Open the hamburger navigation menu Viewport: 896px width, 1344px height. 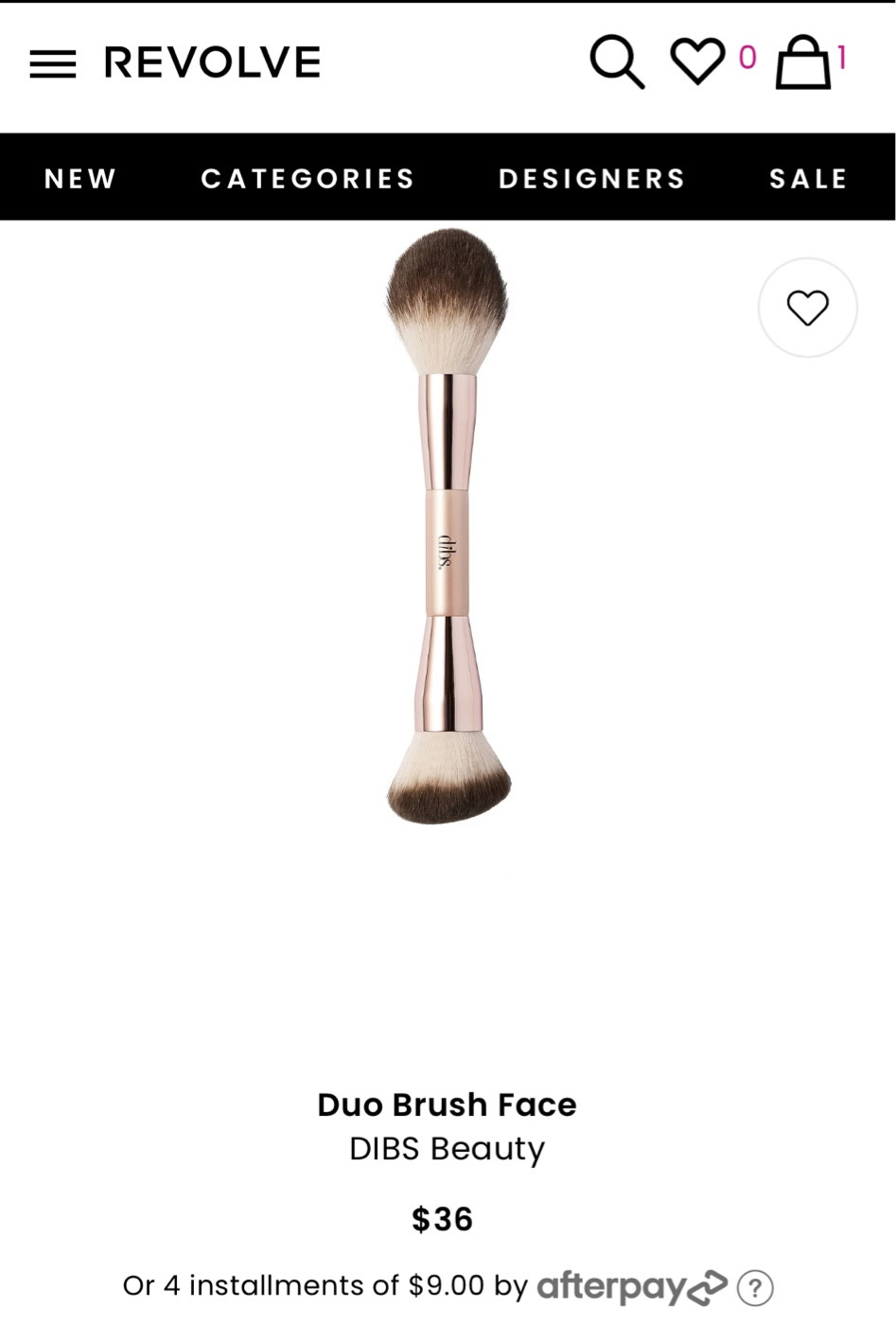click(x=53, y=63)
